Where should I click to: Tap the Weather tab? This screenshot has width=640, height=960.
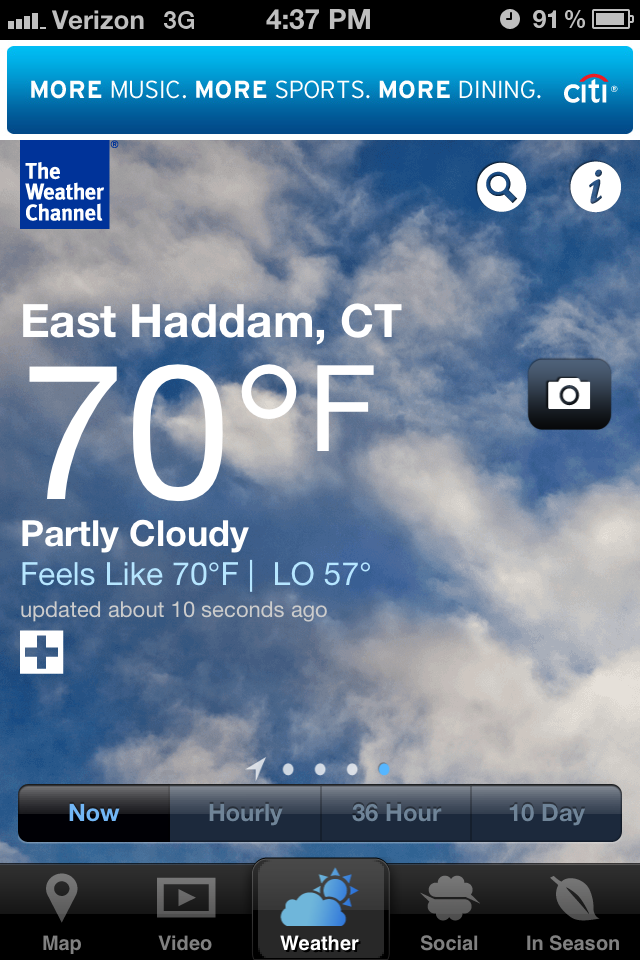[320, 910]
